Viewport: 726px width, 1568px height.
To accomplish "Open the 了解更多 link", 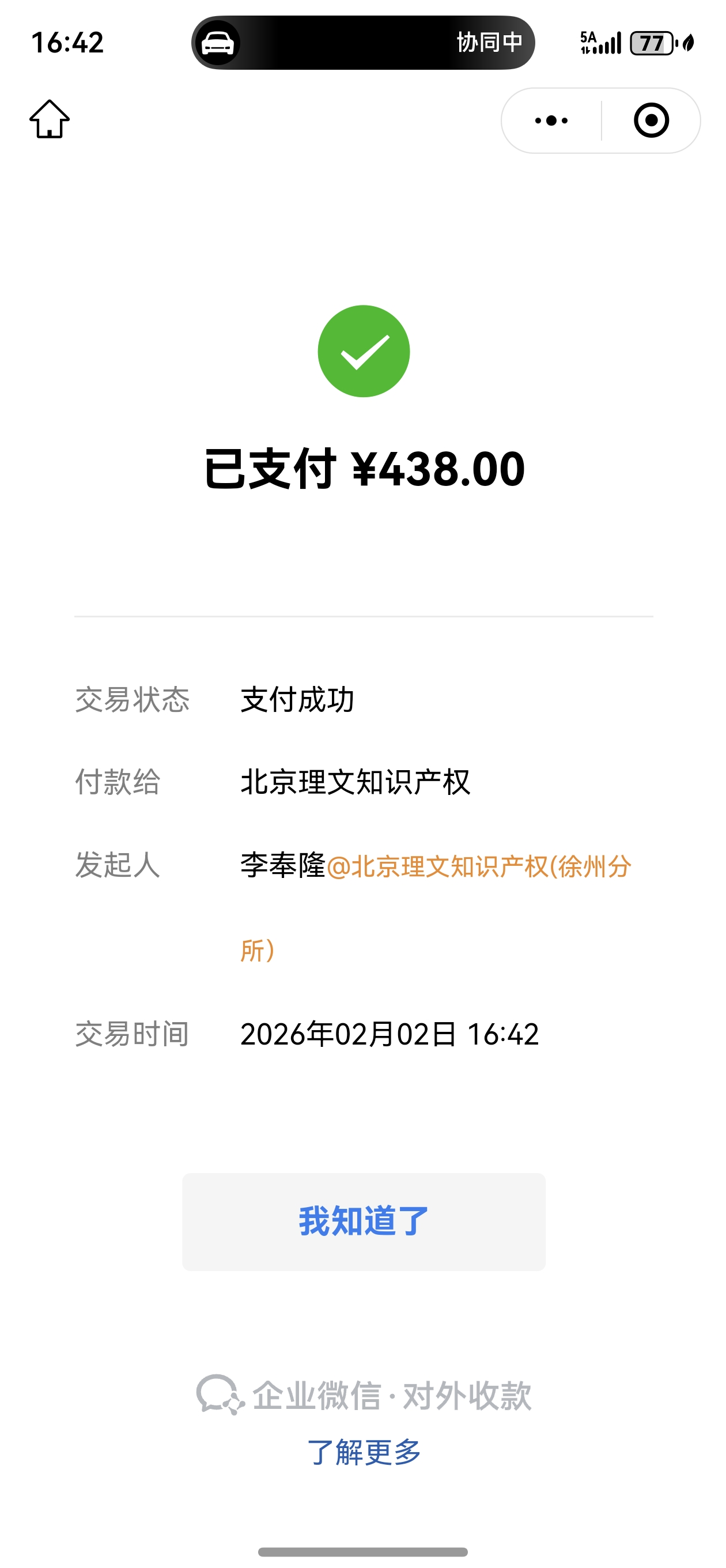I will pos(364,1452).
